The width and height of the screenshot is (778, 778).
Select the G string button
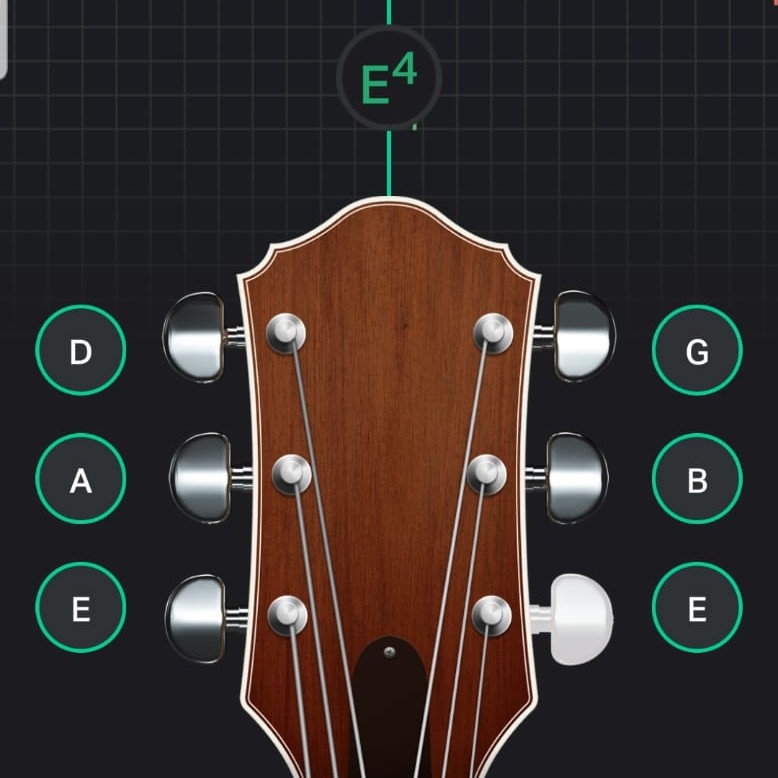click(697, 351)
